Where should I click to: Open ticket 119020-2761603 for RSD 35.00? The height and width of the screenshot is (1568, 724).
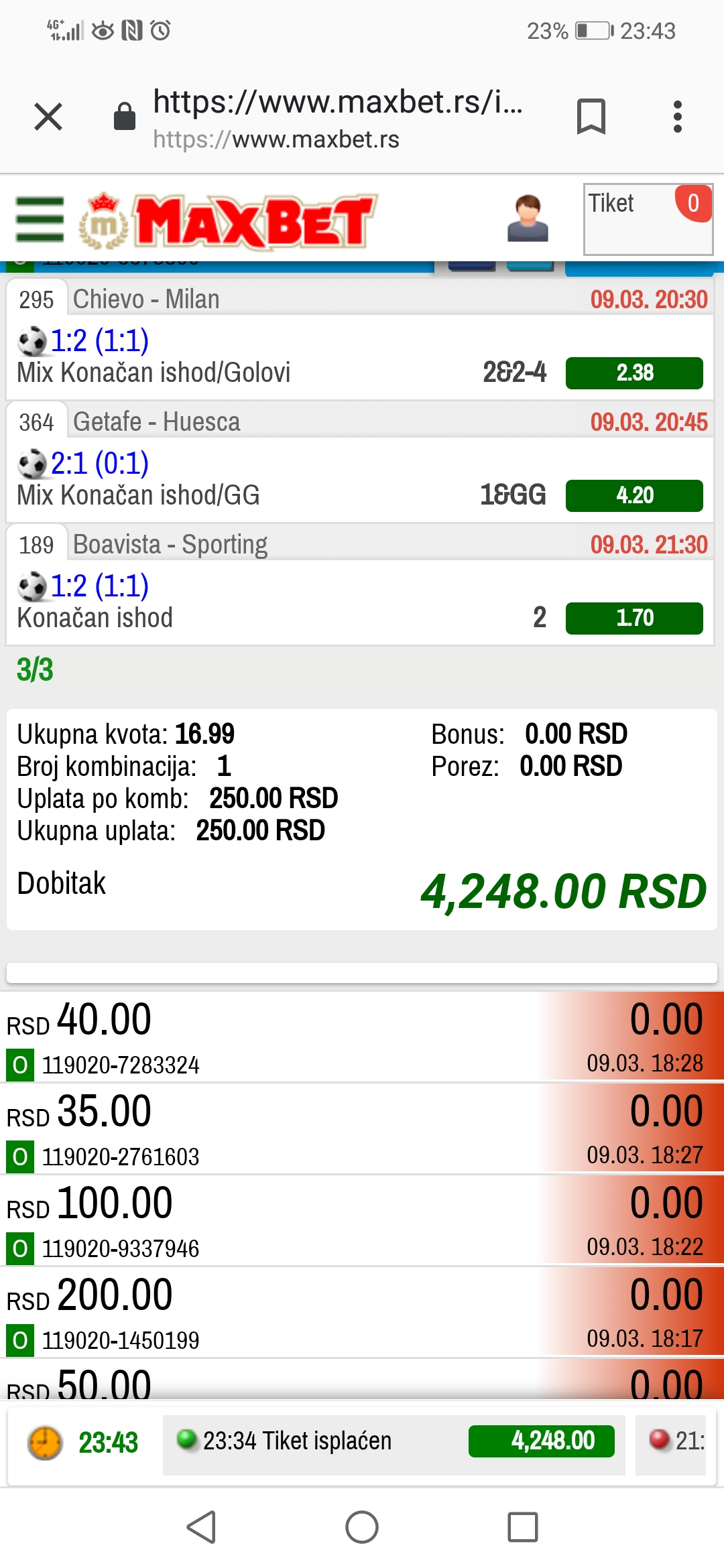362,1129
